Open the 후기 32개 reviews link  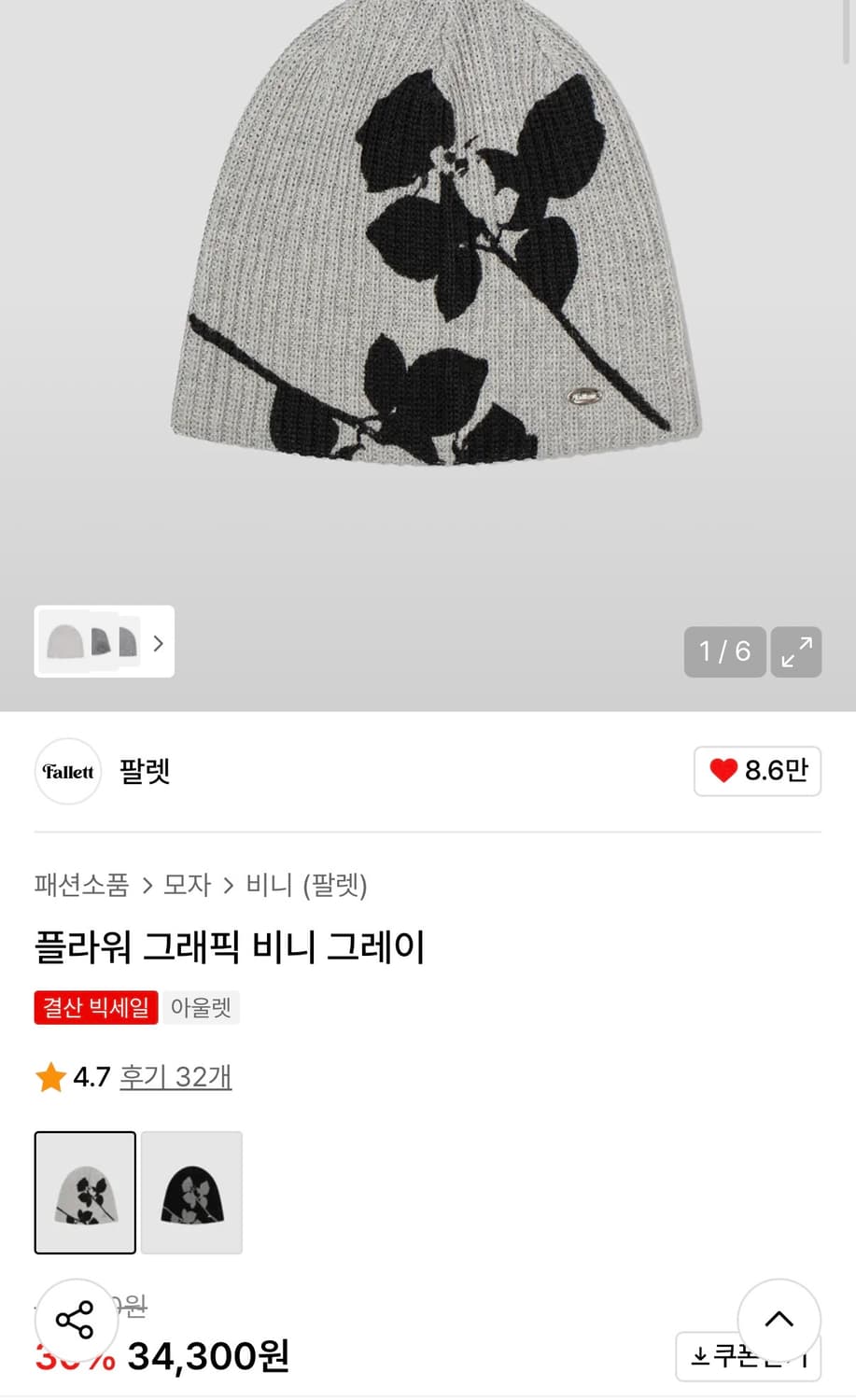click(175, 1076)
